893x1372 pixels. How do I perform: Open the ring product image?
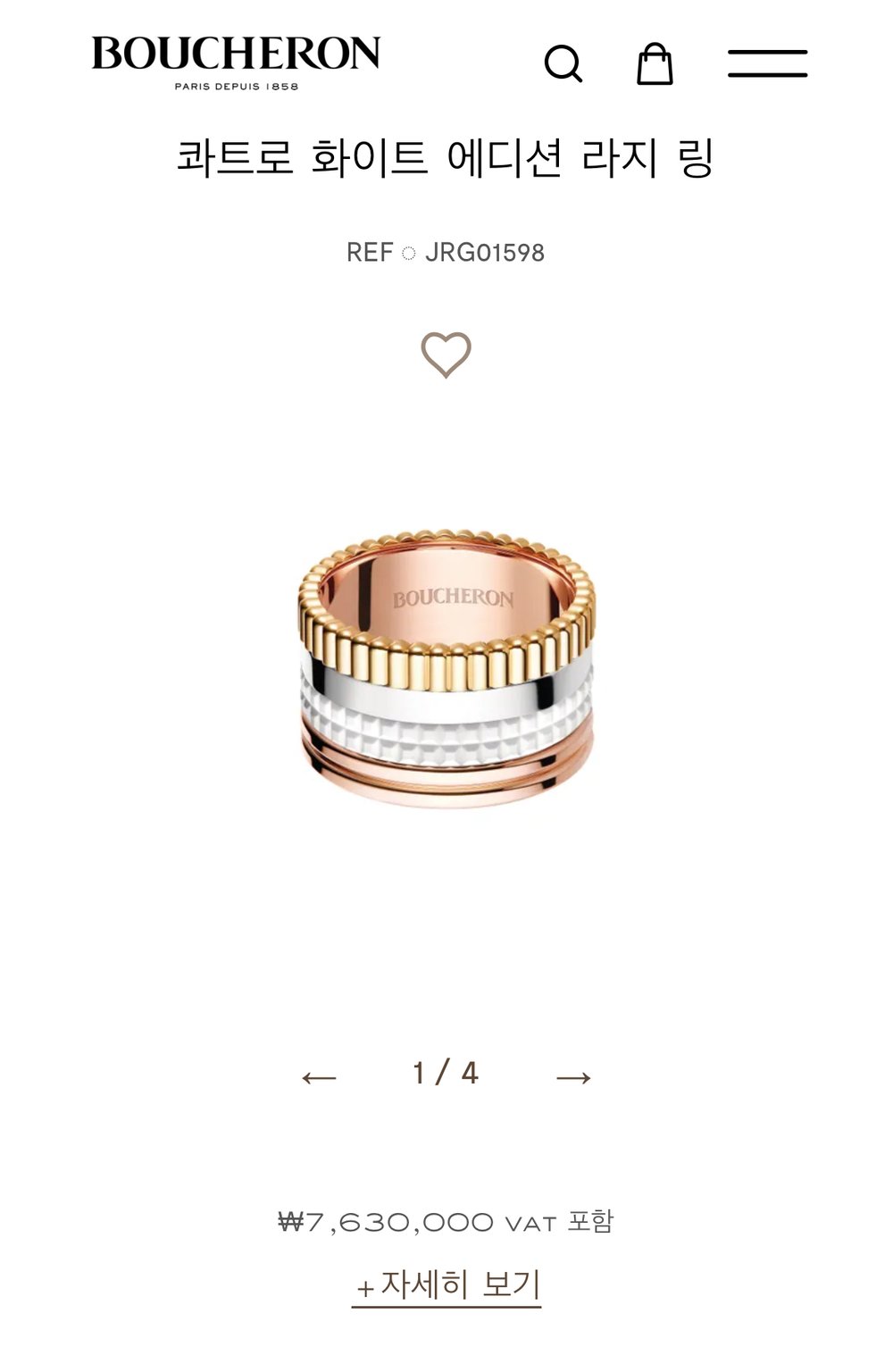point(446,669)
